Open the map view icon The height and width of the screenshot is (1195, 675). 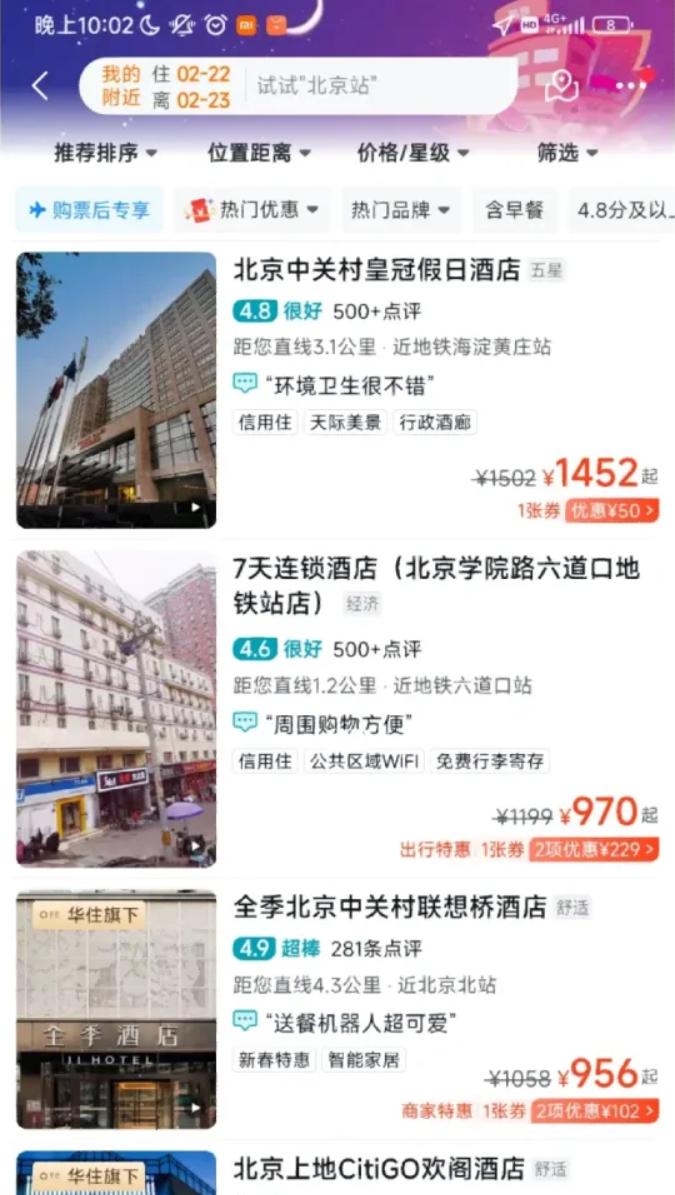click(561, 86)
